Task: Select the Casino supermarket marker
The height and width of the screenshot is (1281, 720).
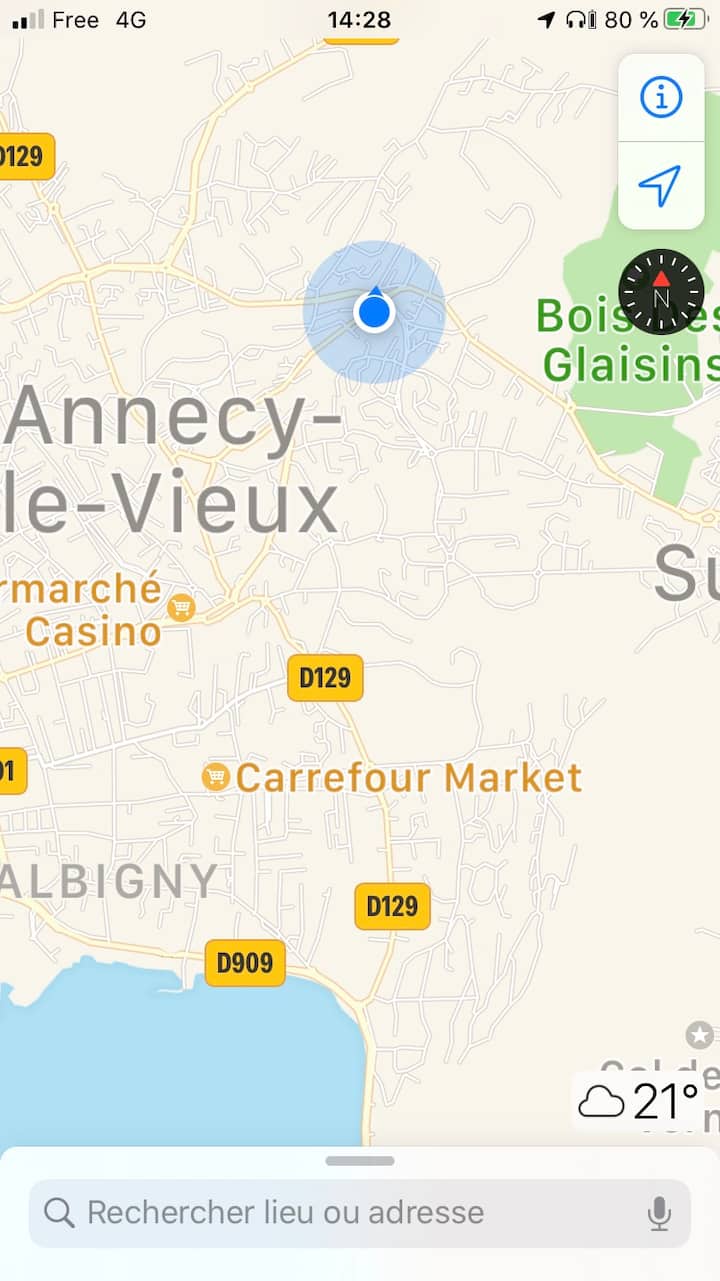Action: point(181,607)
